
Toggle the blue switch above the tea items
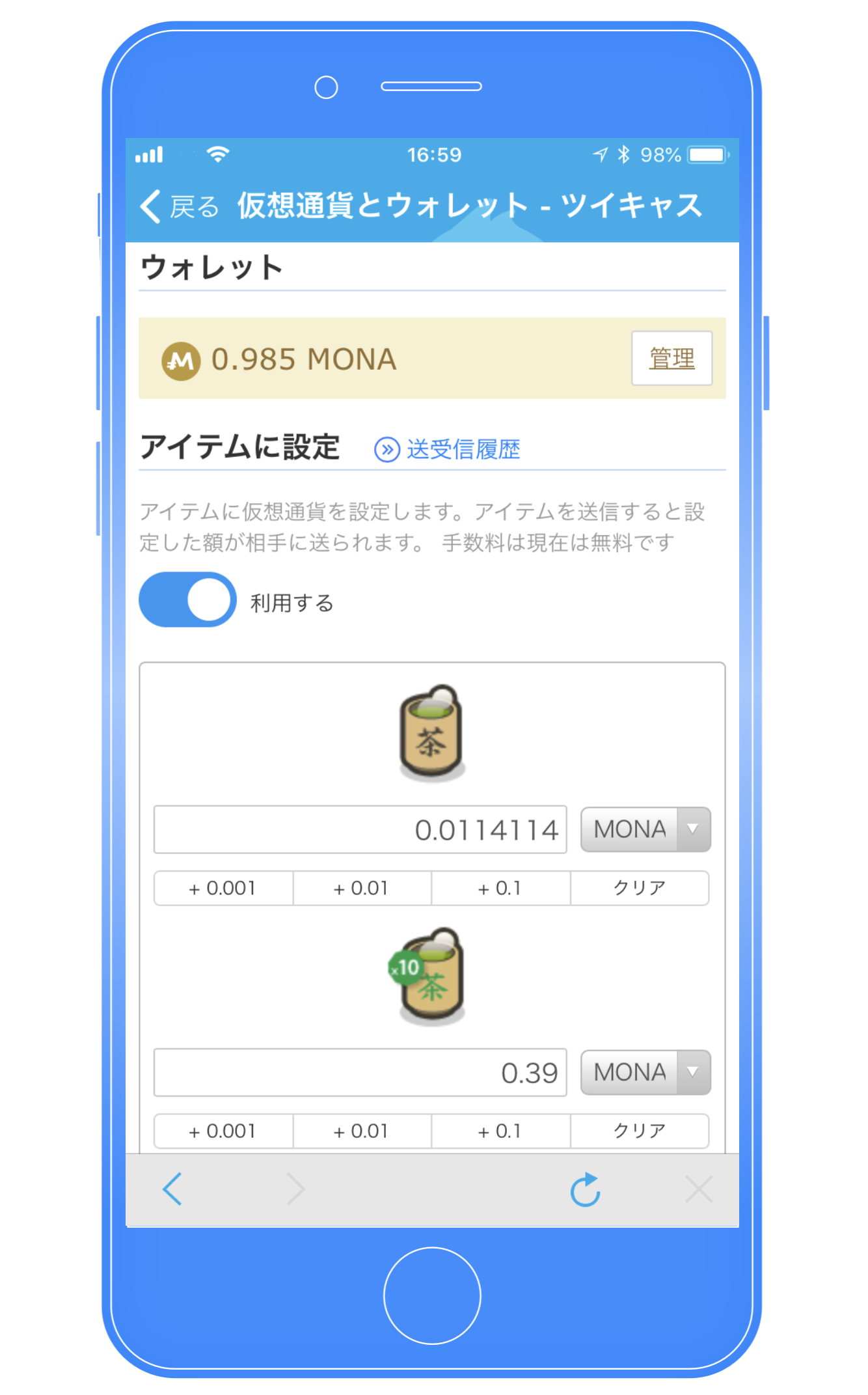tap(187, 600)
